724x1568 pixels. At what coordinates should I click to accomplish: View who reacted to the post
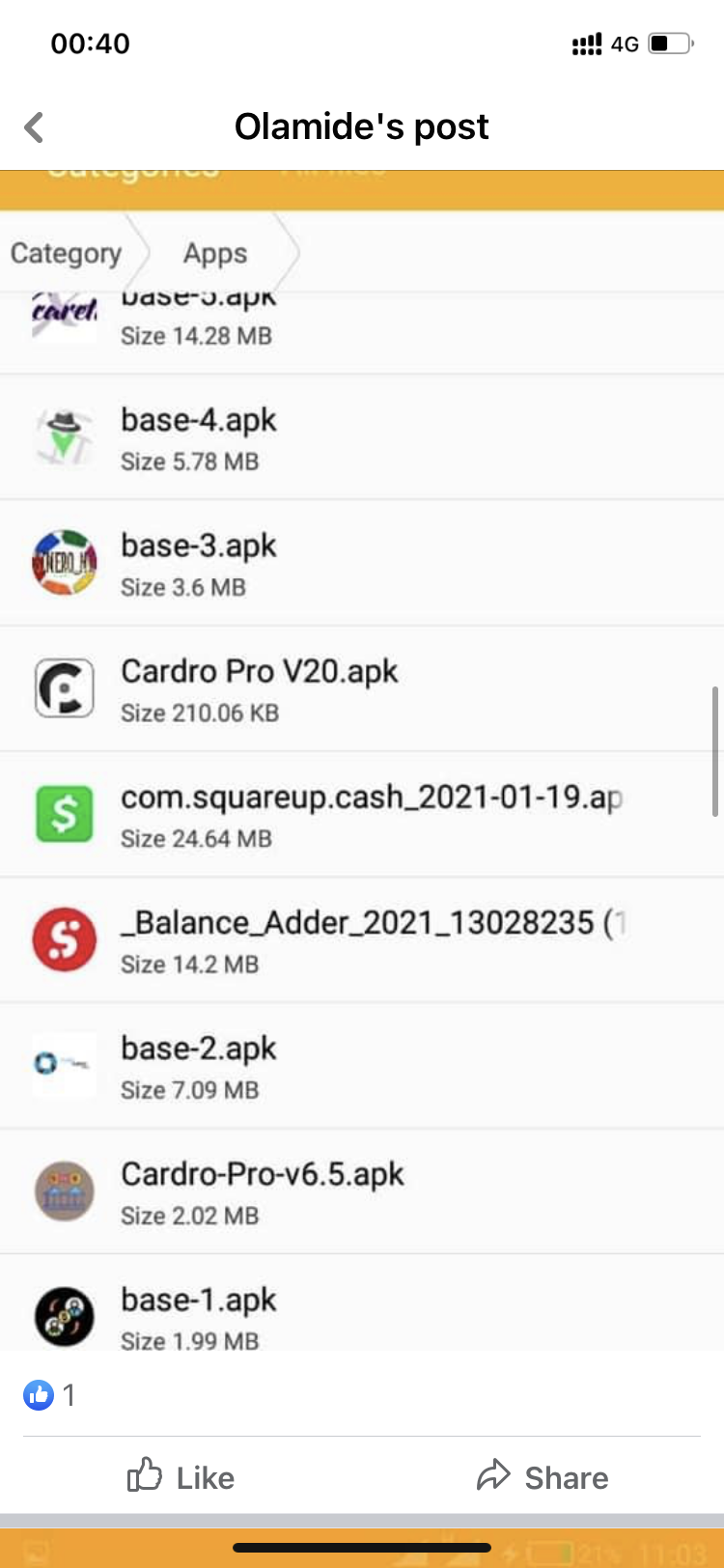click(x=49, y=1395)
